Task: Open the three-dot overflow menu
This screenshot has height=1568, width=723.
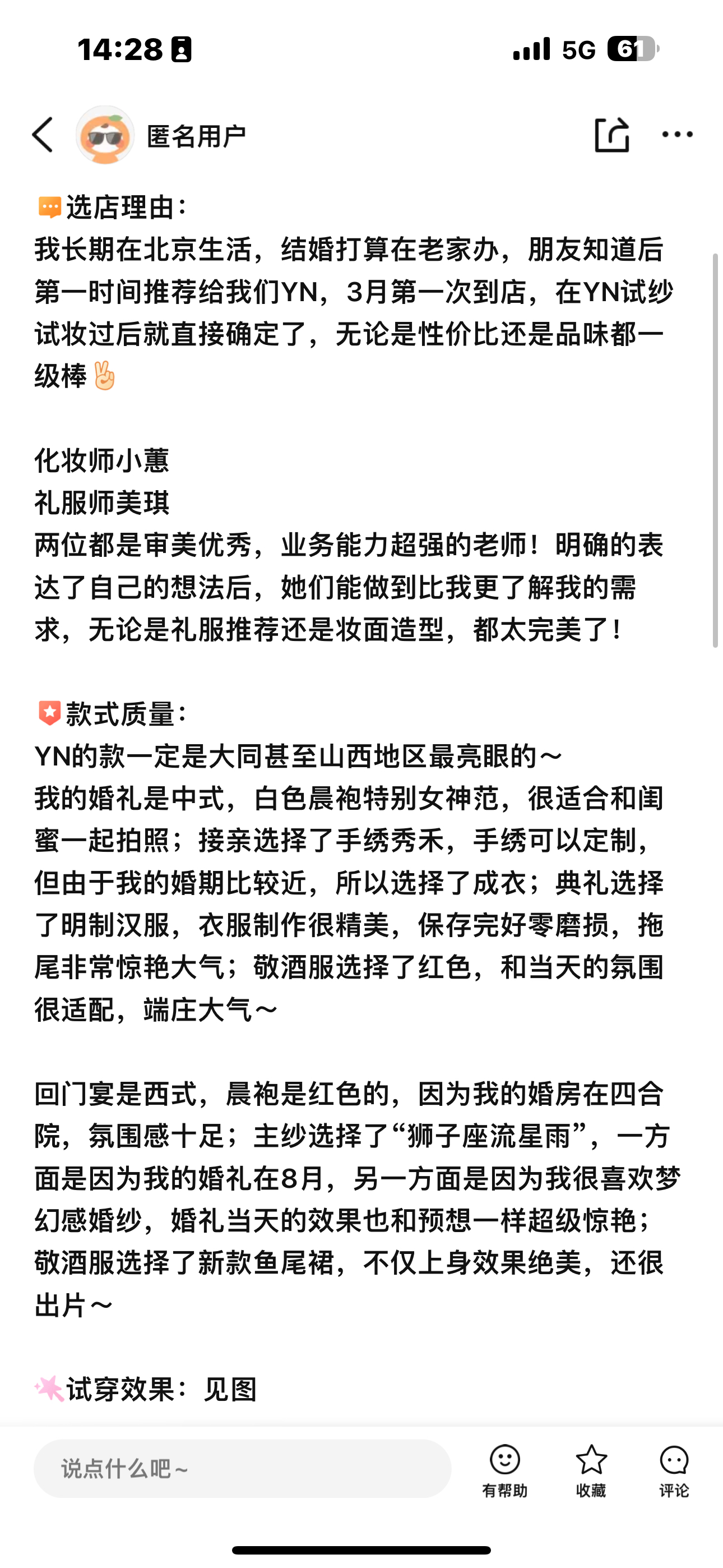Action: pyautogui.click(x=676, y=135)
